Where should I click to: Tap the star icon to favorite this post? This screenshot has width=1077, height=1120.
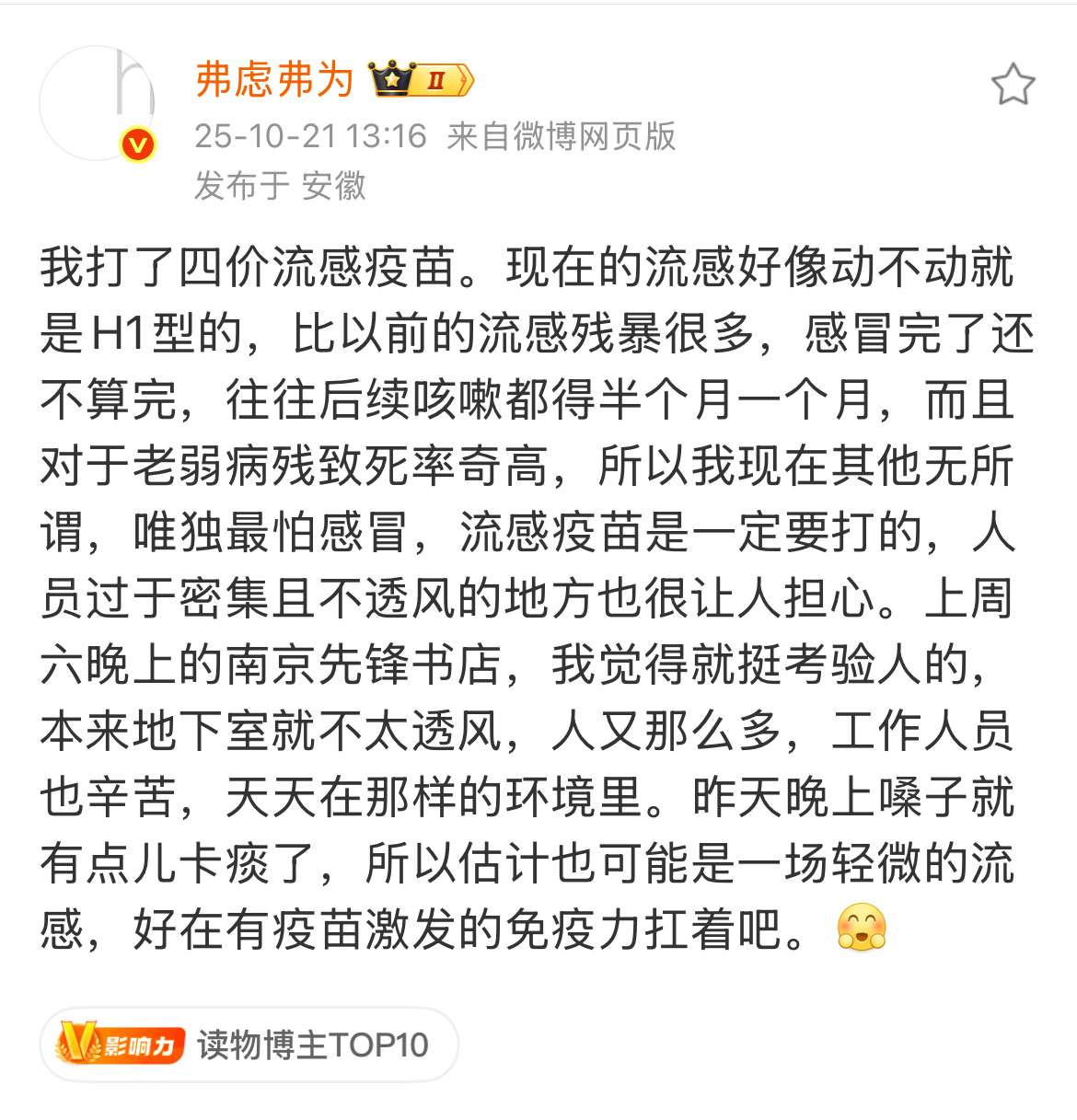(1013, 85)
